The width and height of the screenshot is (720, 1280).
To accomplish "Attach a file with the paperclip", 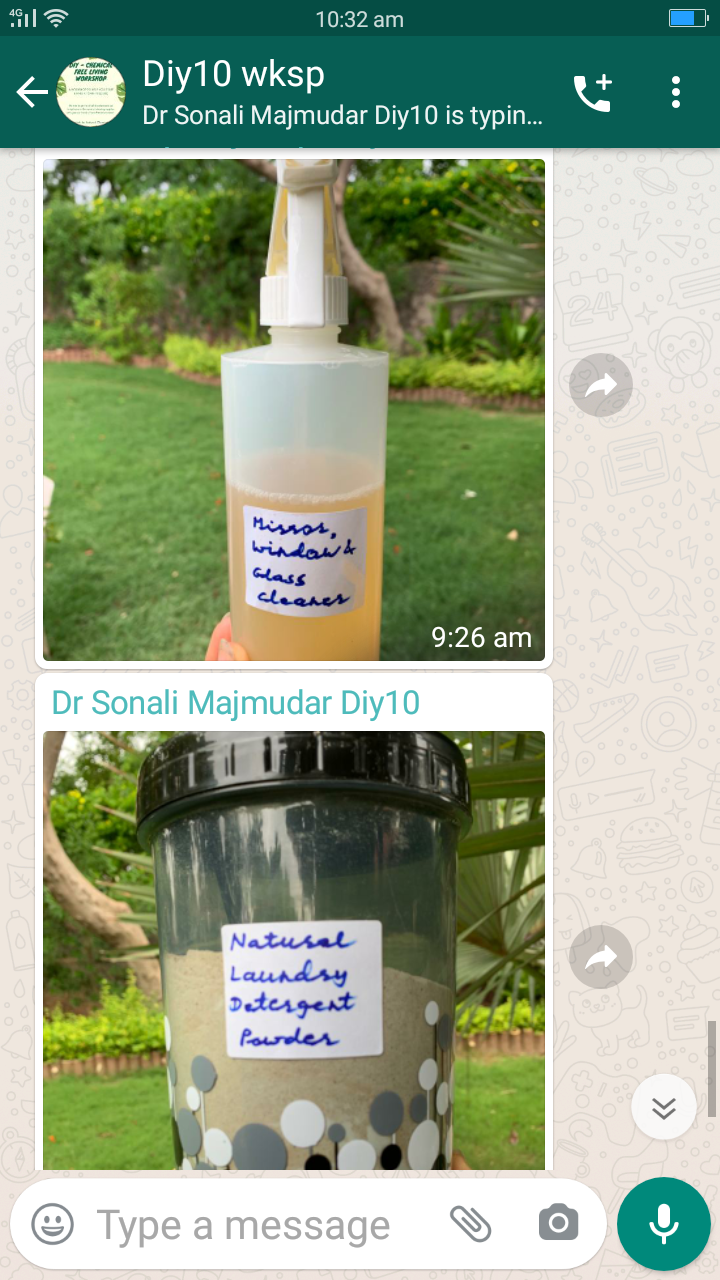I will pyautogui.click(x=470, y=1223).
